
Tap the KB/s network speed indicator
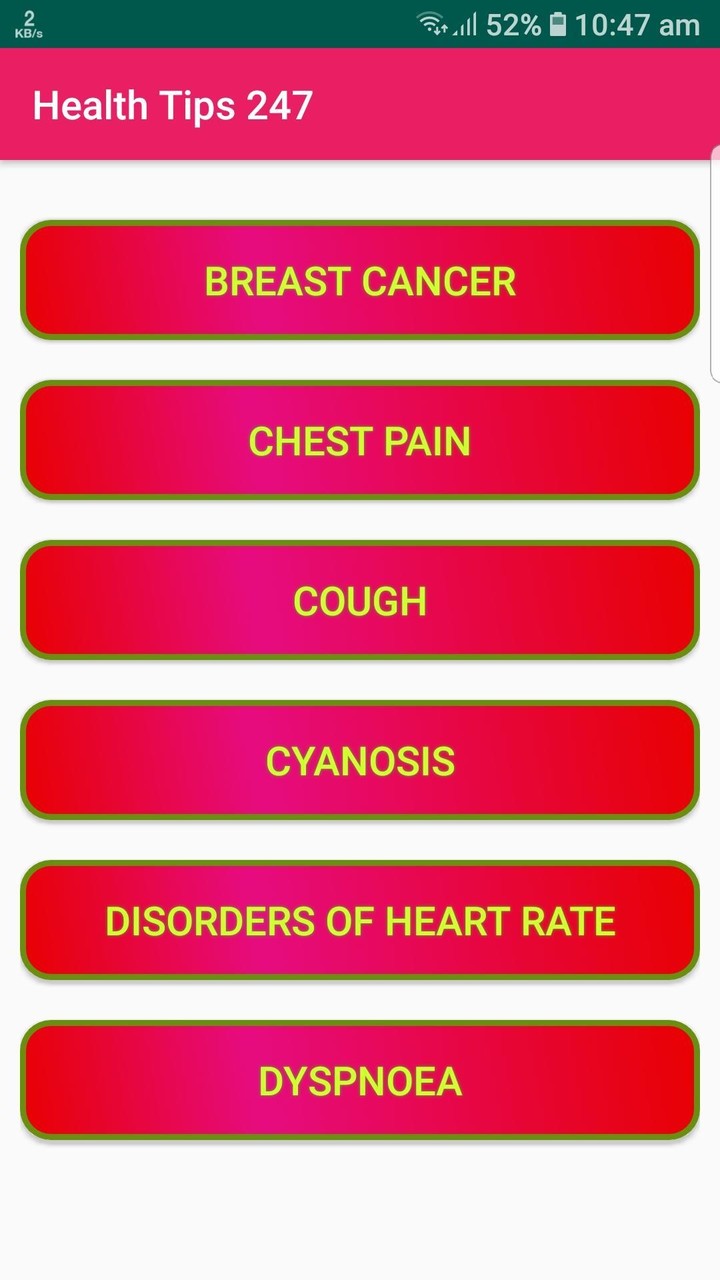28,24
